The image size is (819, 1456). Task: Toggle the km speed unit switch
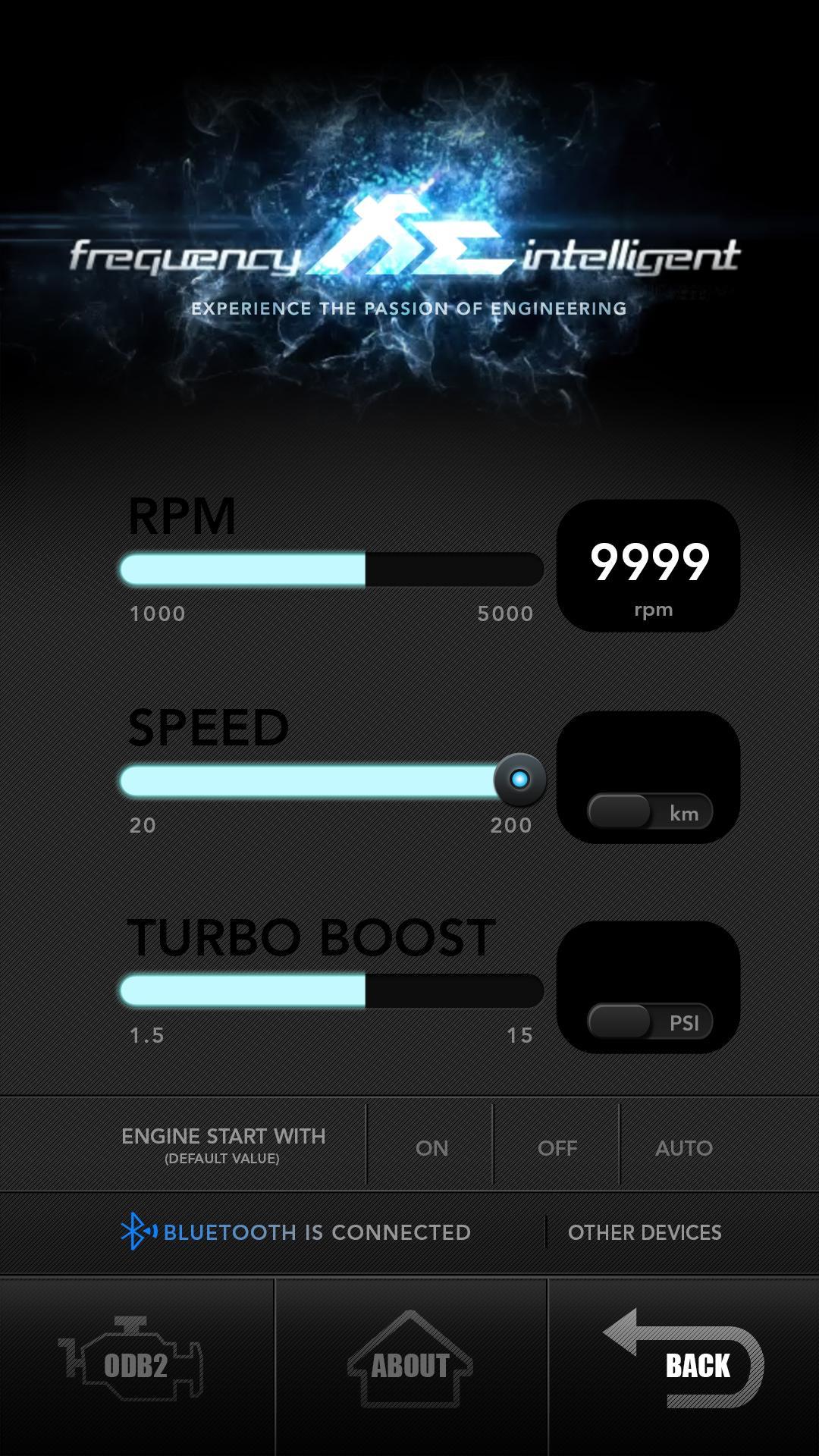pyautogui.click(x=649, y=812)
